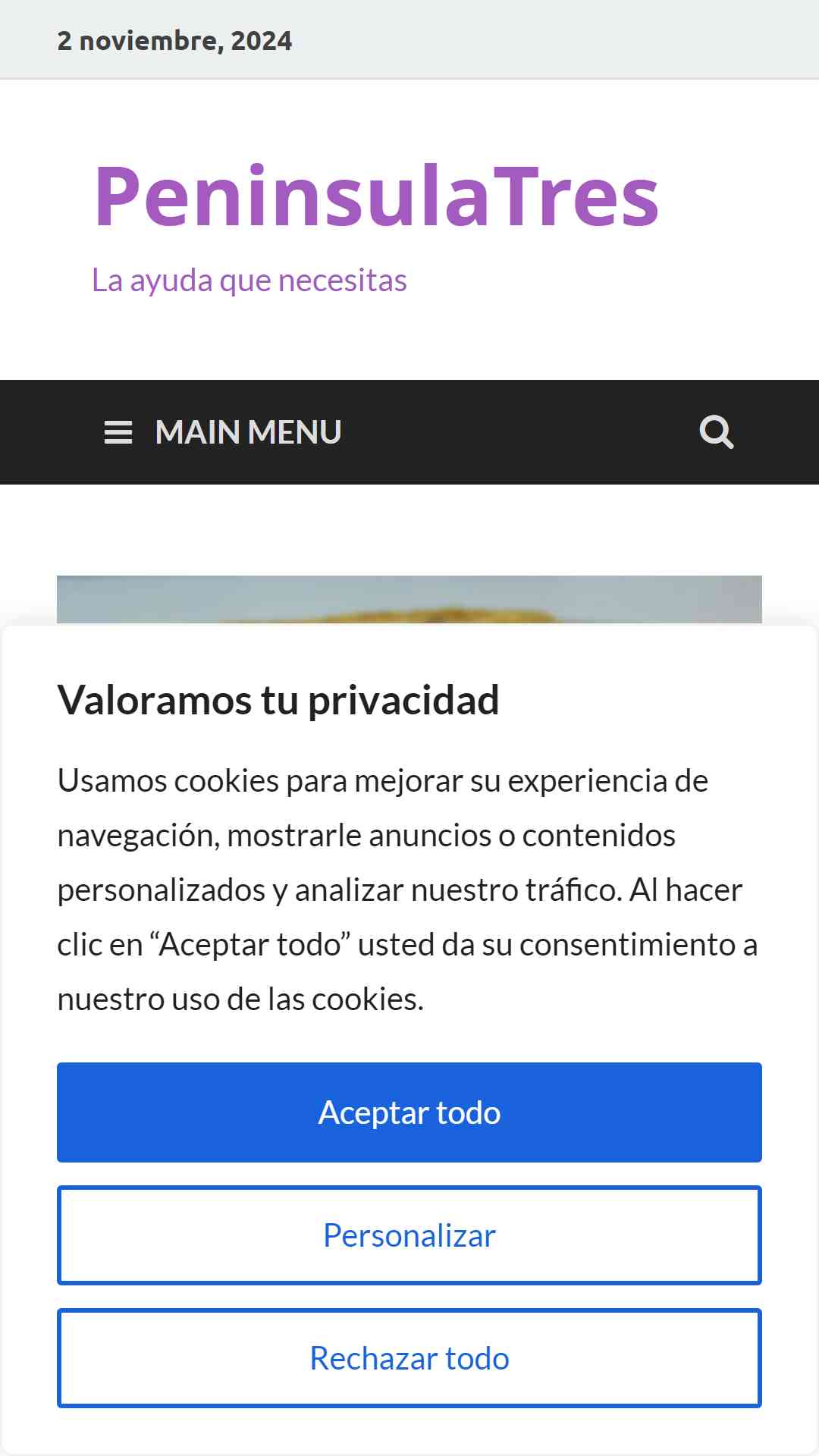Screen dimensions: 819x1456
Task: Open the PeninsulaTres site title link
Action: pos(376,196)
